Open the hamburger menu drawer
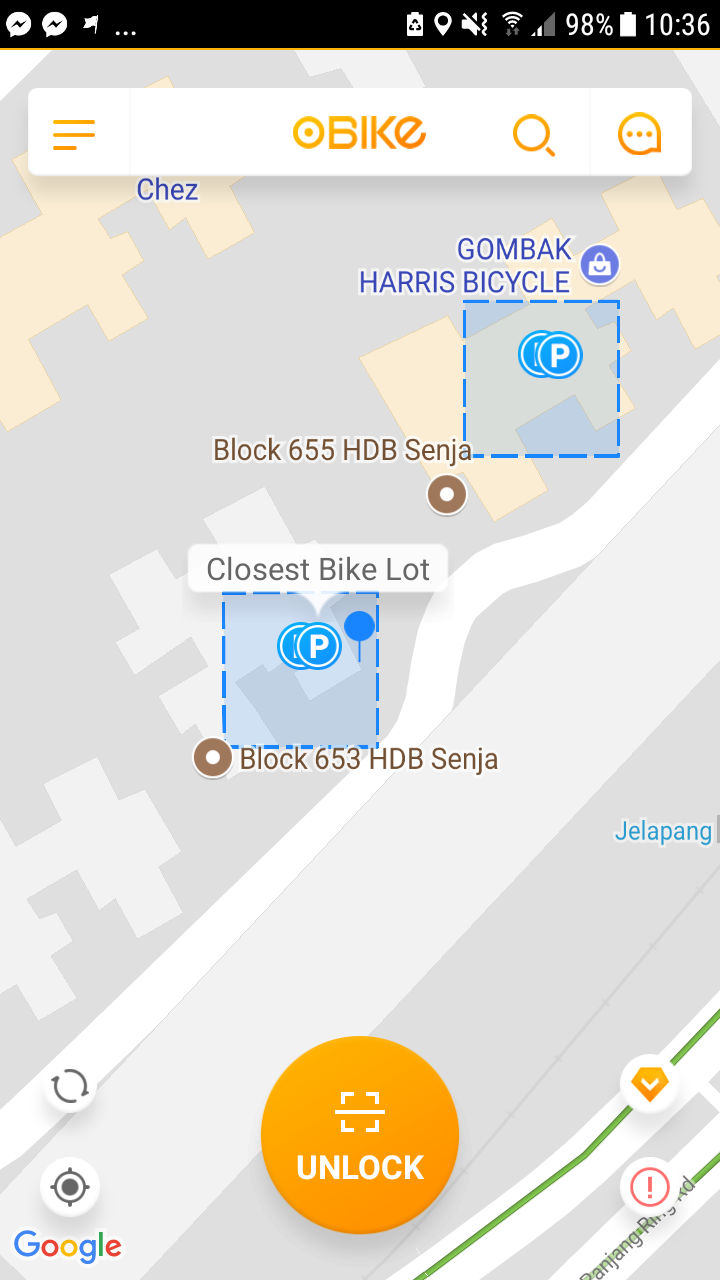720x1280 pixels. tap(74, 134)
